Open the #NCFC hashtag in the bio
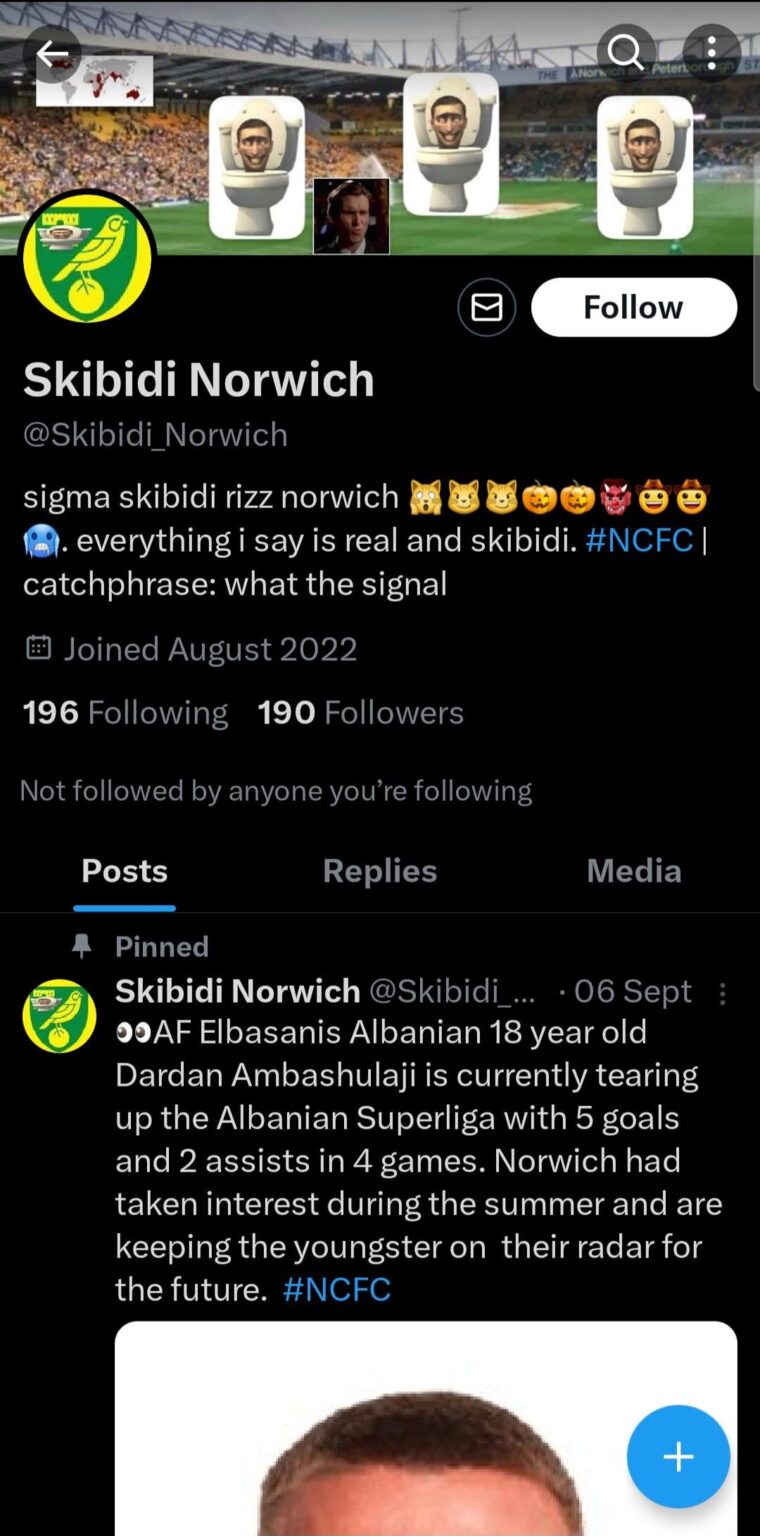Viewport: 760px width, 1536px height. [x=639, y=540]
